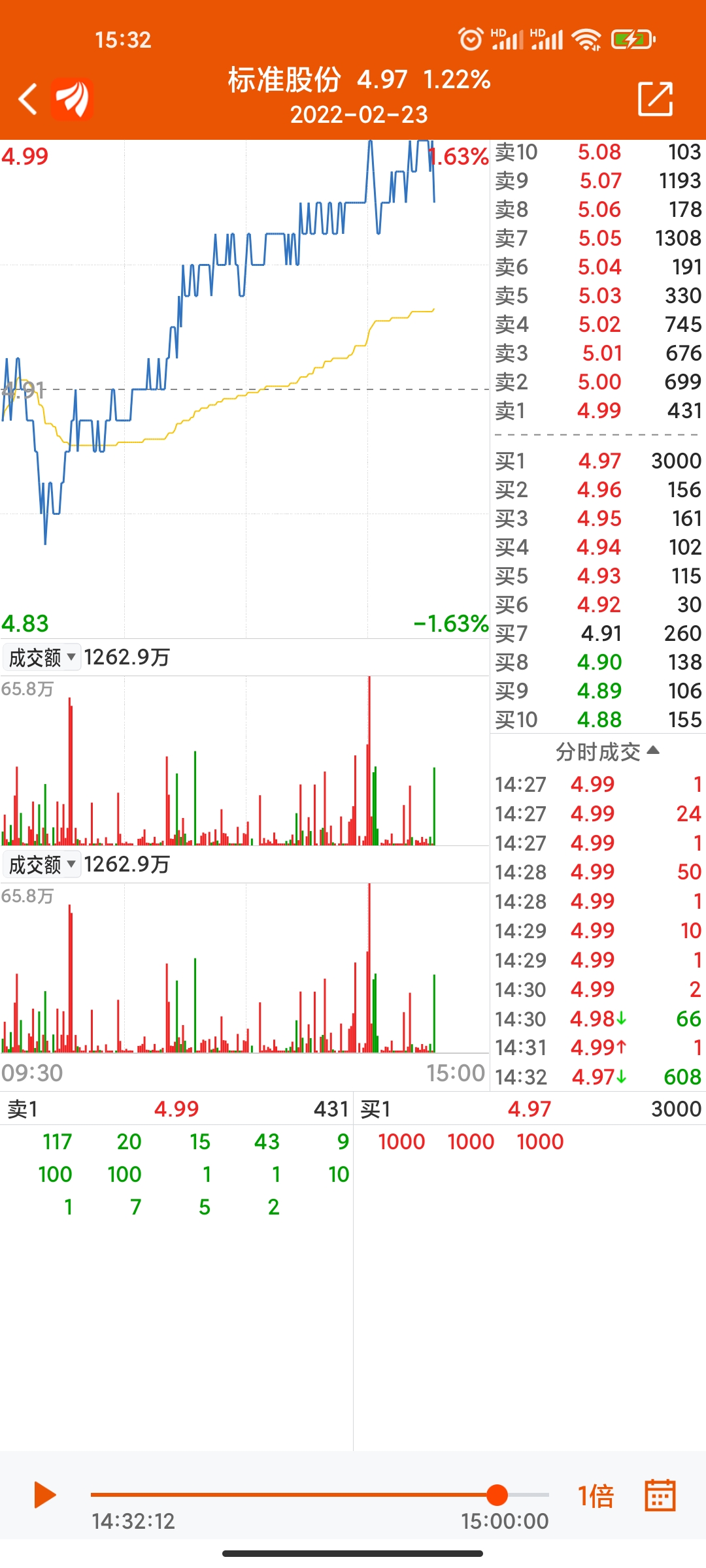Open the second 成交额 indicator dropdown
Image resolution: width=706 pixels, height=1568 pixels.
[x=42, y=864]
